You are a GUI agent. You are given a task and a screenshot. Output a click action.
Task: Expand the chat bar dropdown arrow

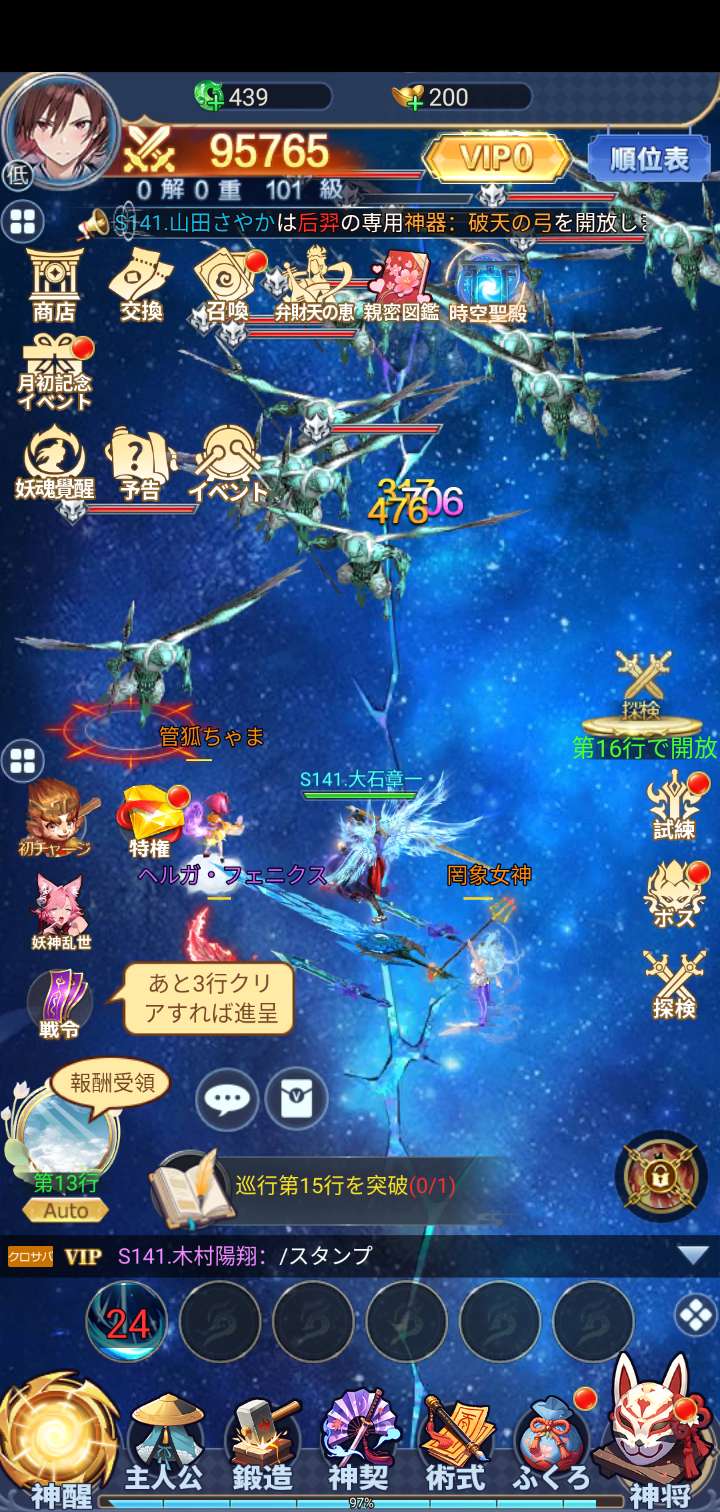pyautogui.click(x=692, y=1255)
